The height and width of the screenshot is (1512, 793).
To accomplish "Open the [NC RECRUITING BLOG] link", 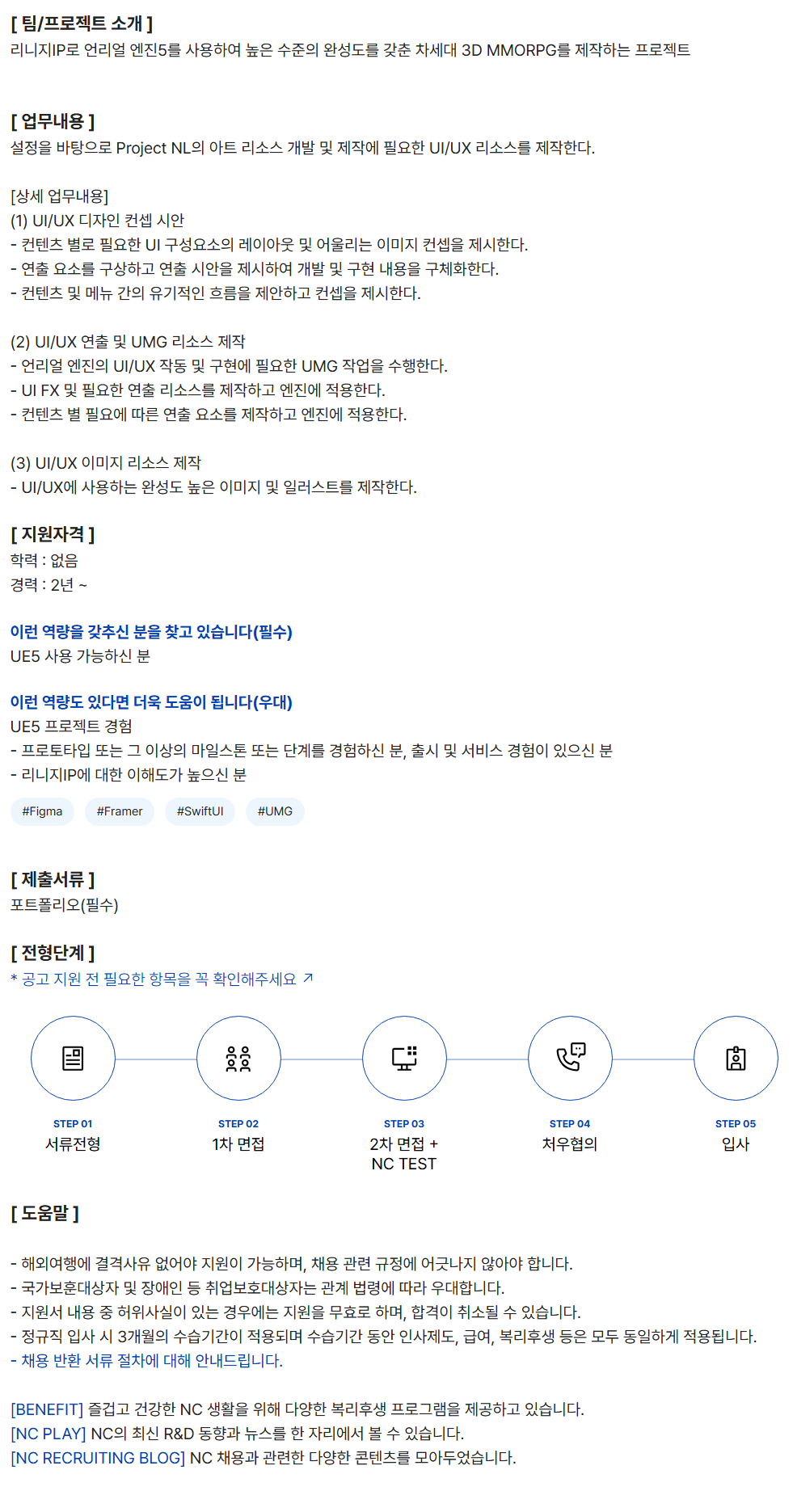I will pos(98,1457).
